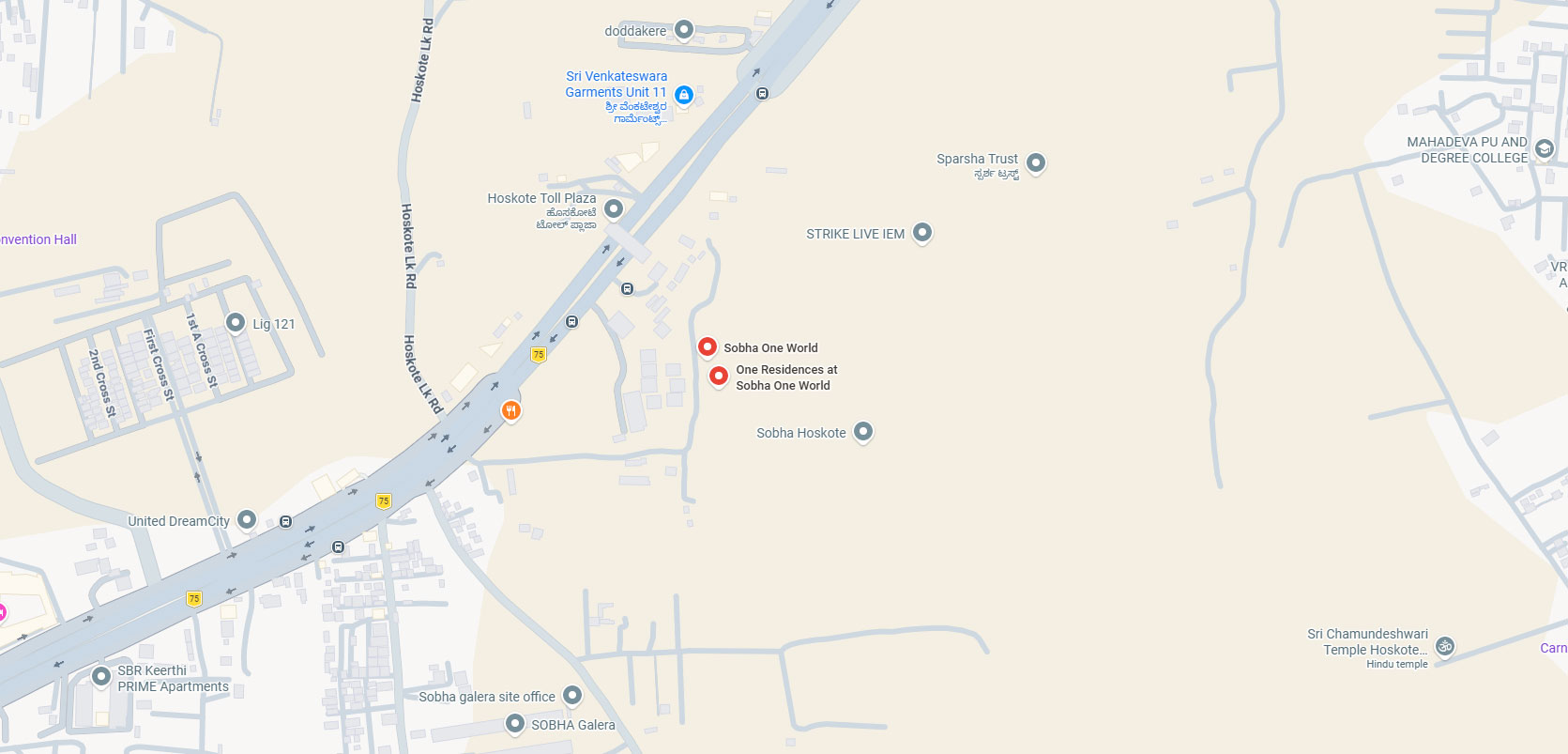The image size is (1568, 754).
Task: Open Sparsha Trust location marker
Action: (1036, 163)
